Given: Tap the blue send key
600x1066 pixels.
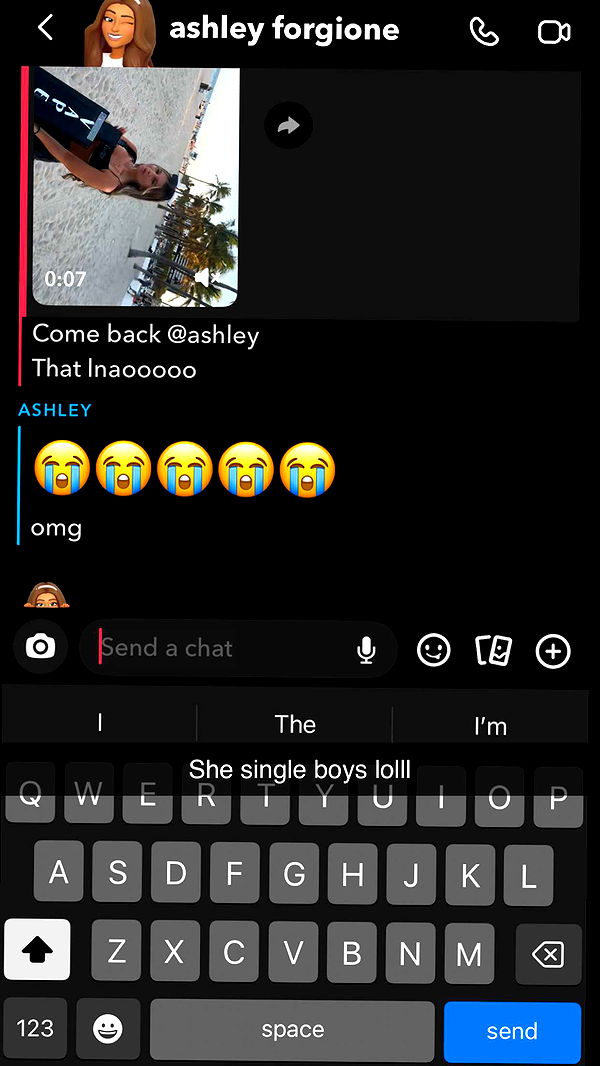Looking at the screenshot, I should click(512, 1031).
